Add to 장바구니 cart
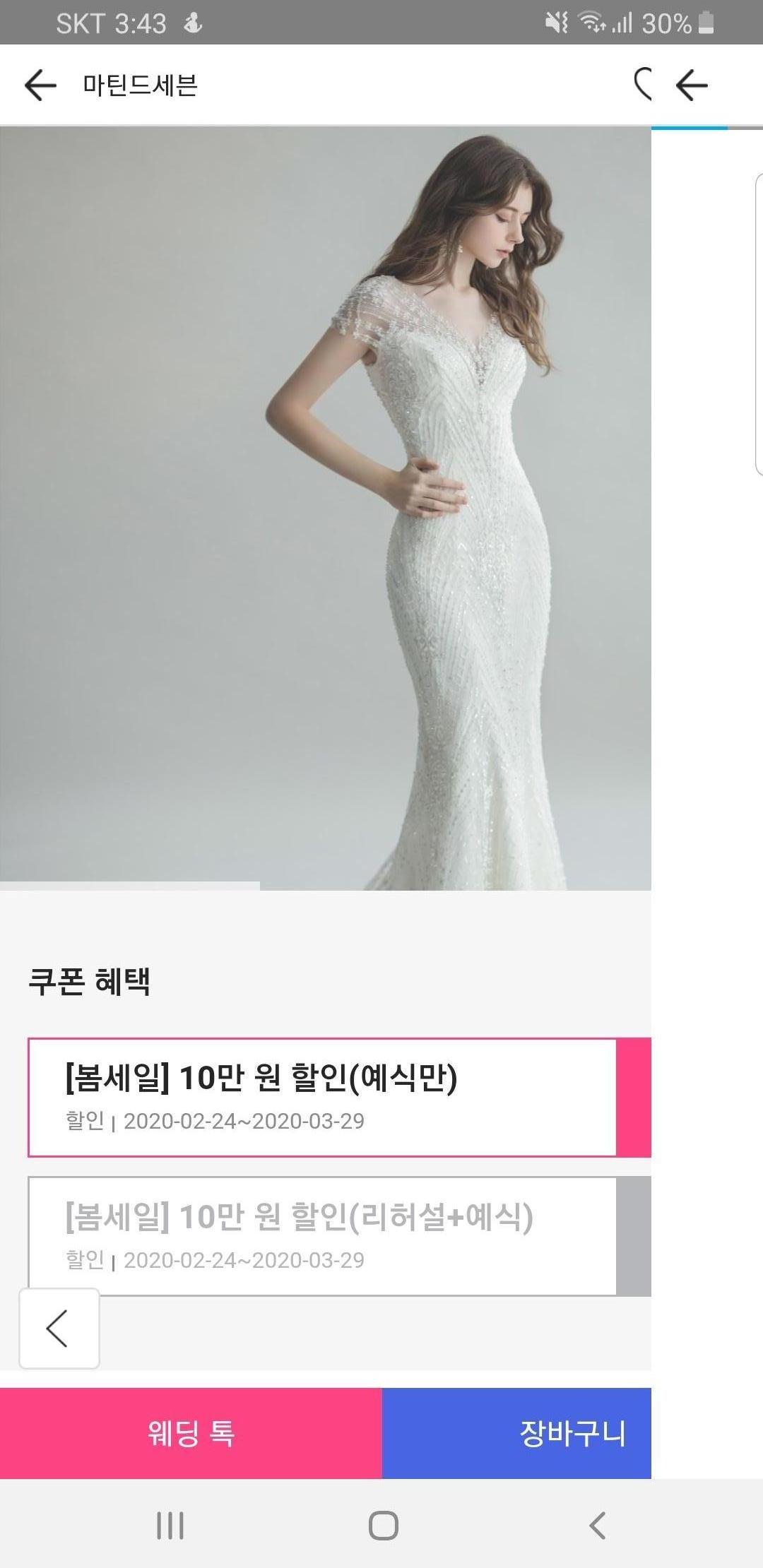 (x=517, y=1433)
